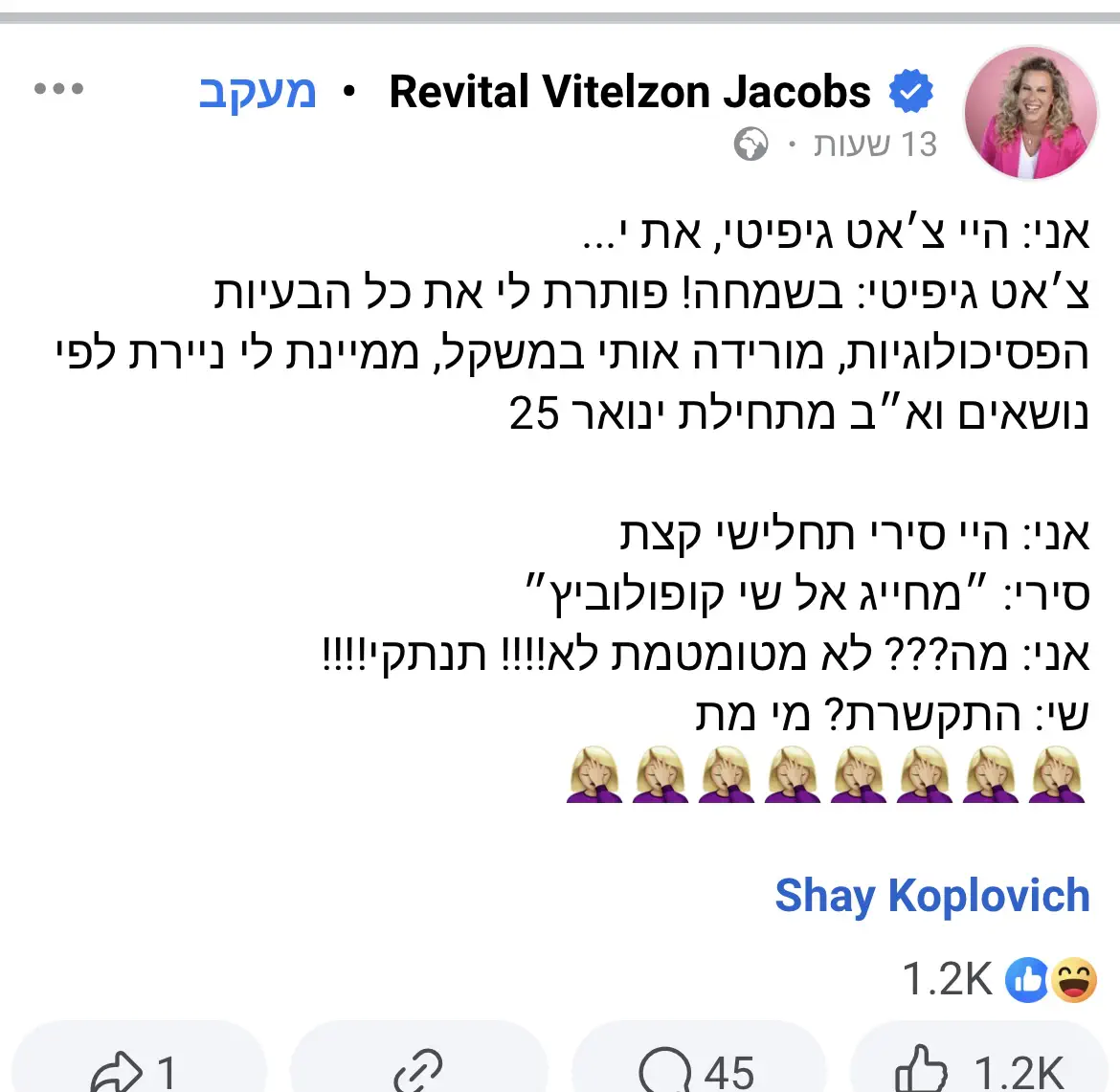Open Revital Vitelzon Jacobs' profile name

630,92
